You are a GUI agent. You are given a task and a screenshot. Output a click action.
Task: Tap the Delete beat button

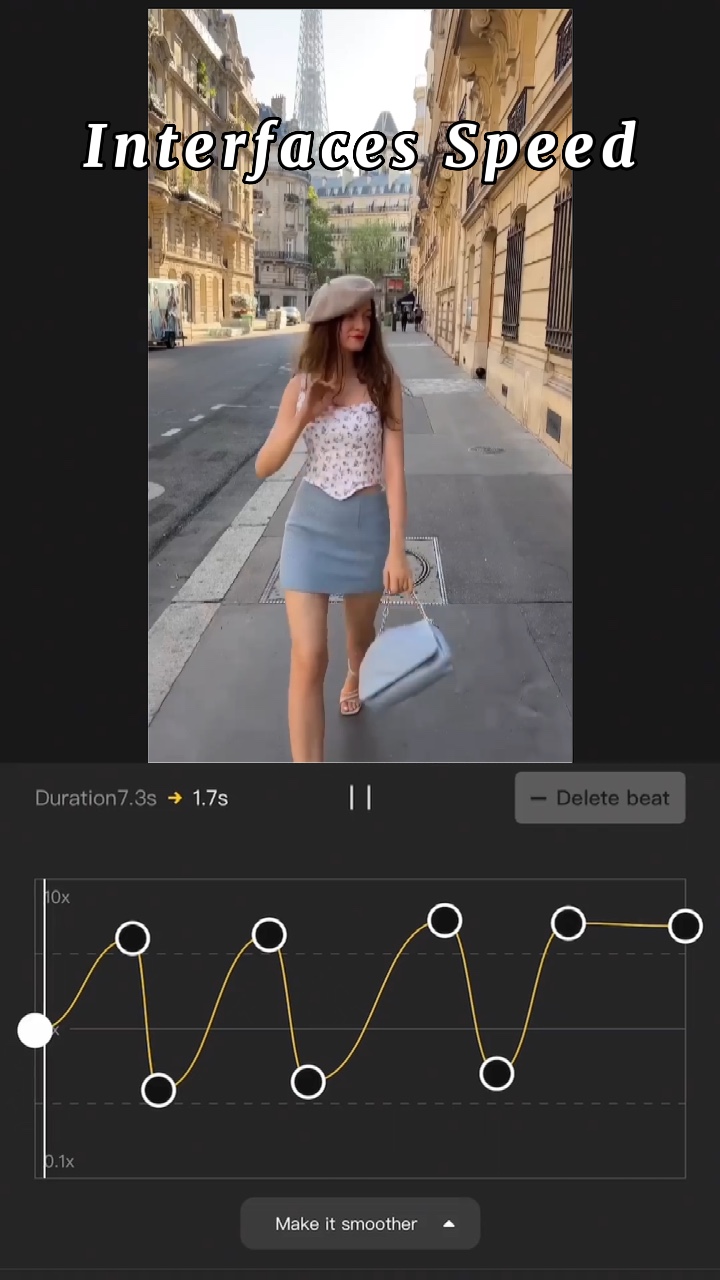(600, 798)
